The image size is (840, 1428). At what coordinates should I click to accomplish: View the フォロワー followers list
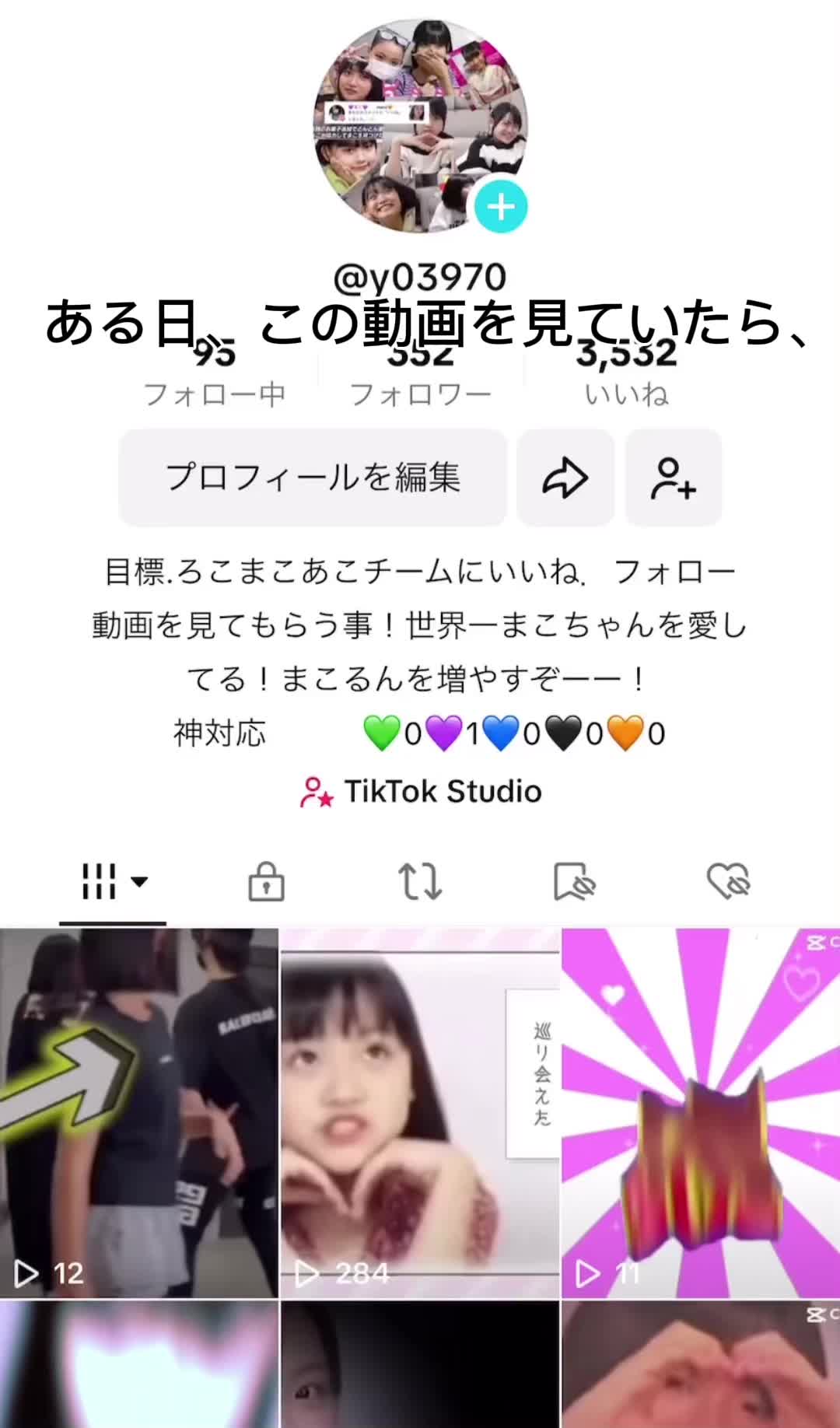pos(420,375)
